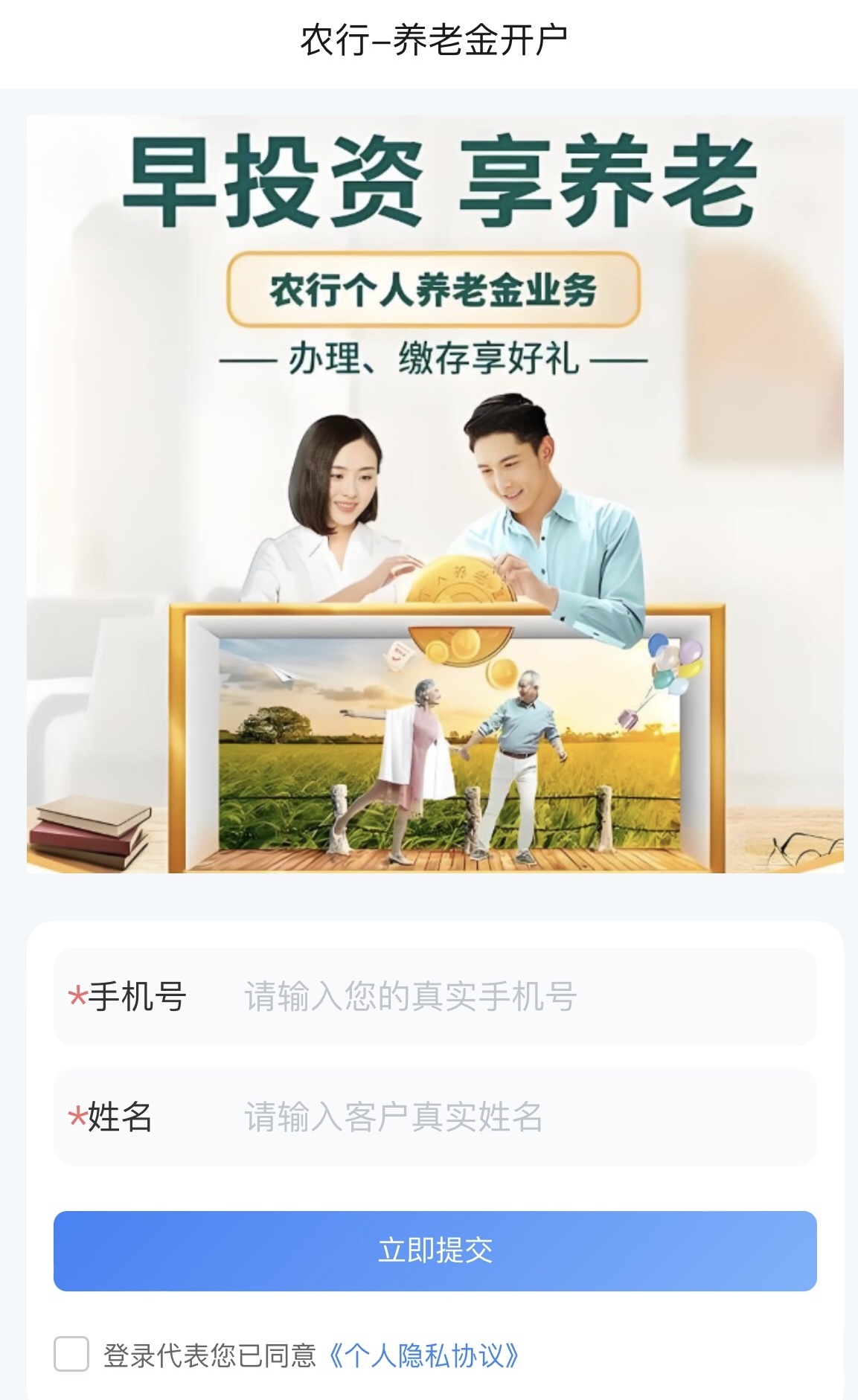
Task: Click the 早投资 享养老 headline
Action: [429, 182]
